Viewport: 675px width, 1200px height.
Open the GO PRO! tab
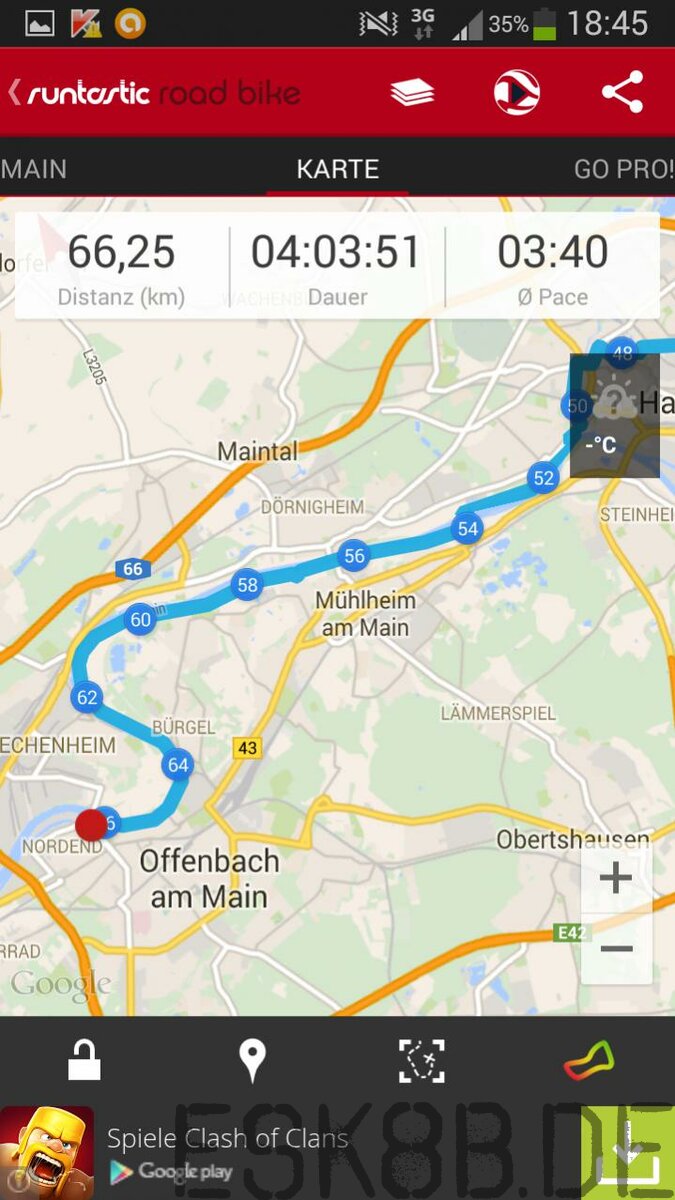point(623,169)
